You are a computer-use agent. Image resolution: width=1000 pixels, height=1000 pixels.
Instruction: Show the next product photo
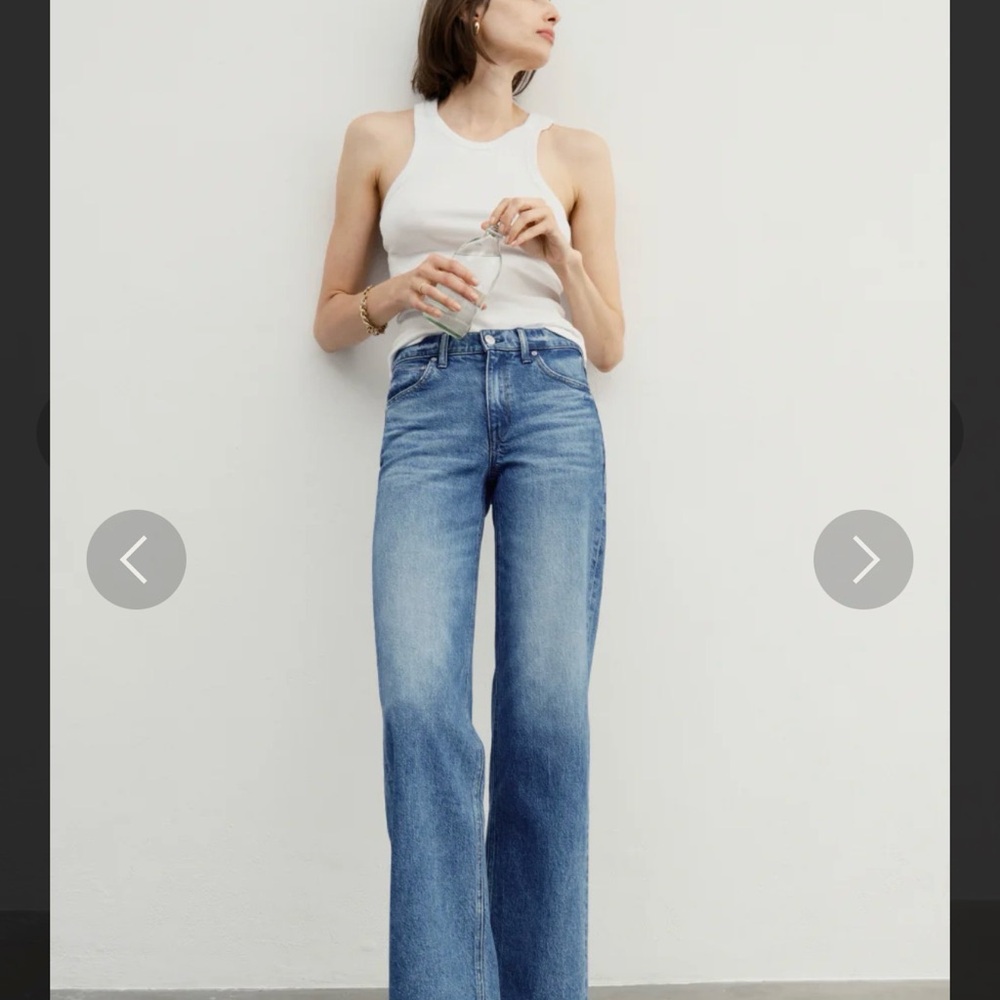pyautogui.click(x=863, y=559)
